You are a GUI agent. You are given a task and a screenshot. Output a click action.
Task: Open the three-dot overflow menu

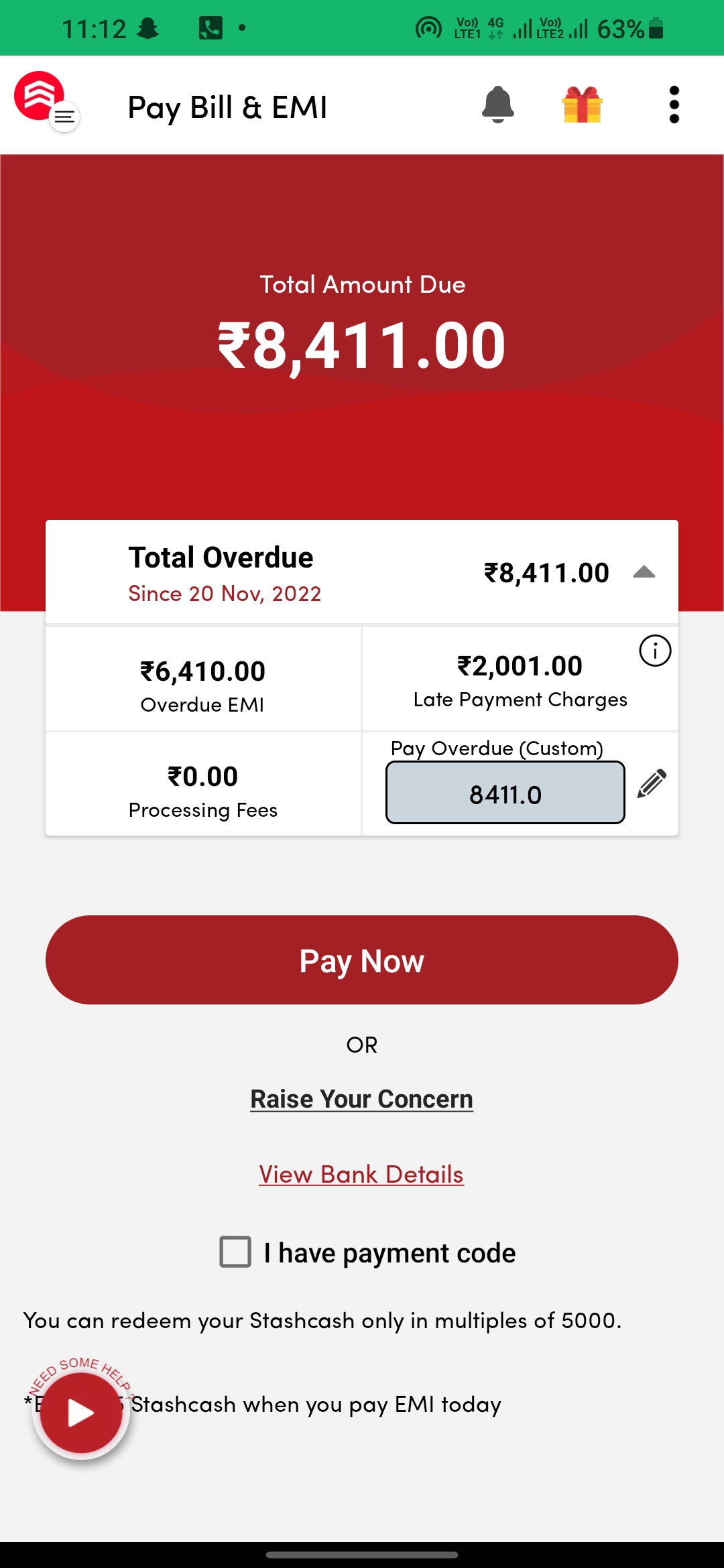pyautogui.click(x=674, y=105)
